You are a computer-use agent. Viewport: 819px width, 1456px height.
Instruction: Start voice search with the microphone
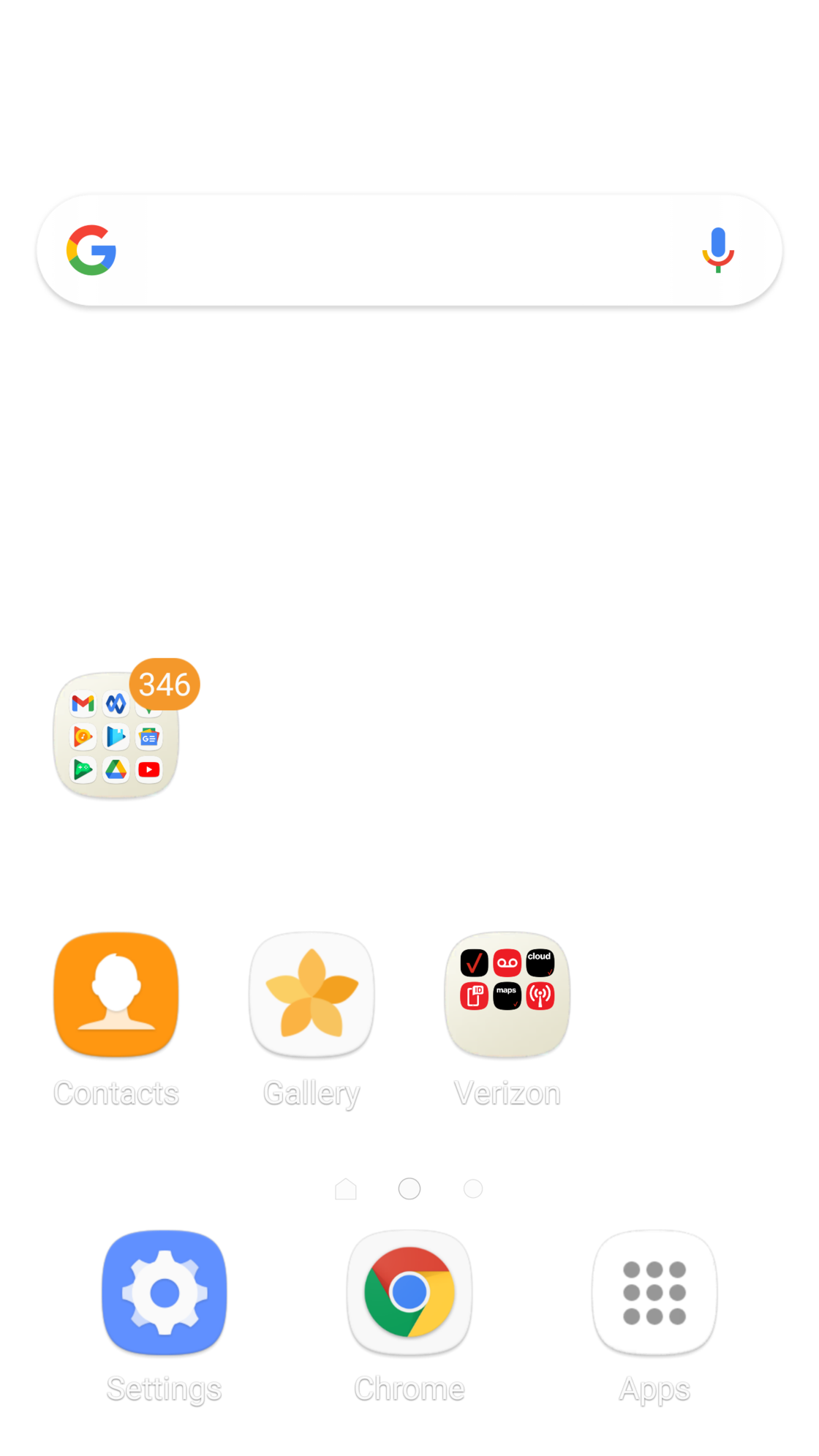click(x=717, y=250)
